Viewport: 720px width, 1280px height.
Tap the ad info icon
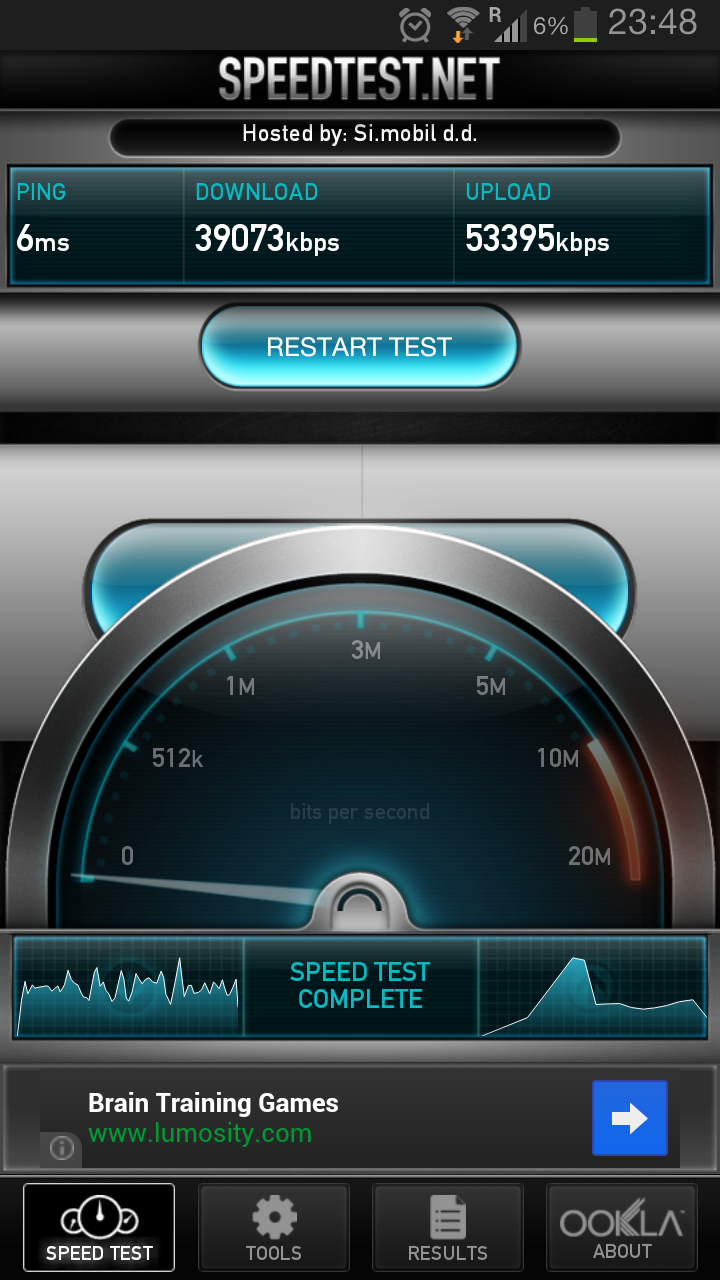[62, 1148]
